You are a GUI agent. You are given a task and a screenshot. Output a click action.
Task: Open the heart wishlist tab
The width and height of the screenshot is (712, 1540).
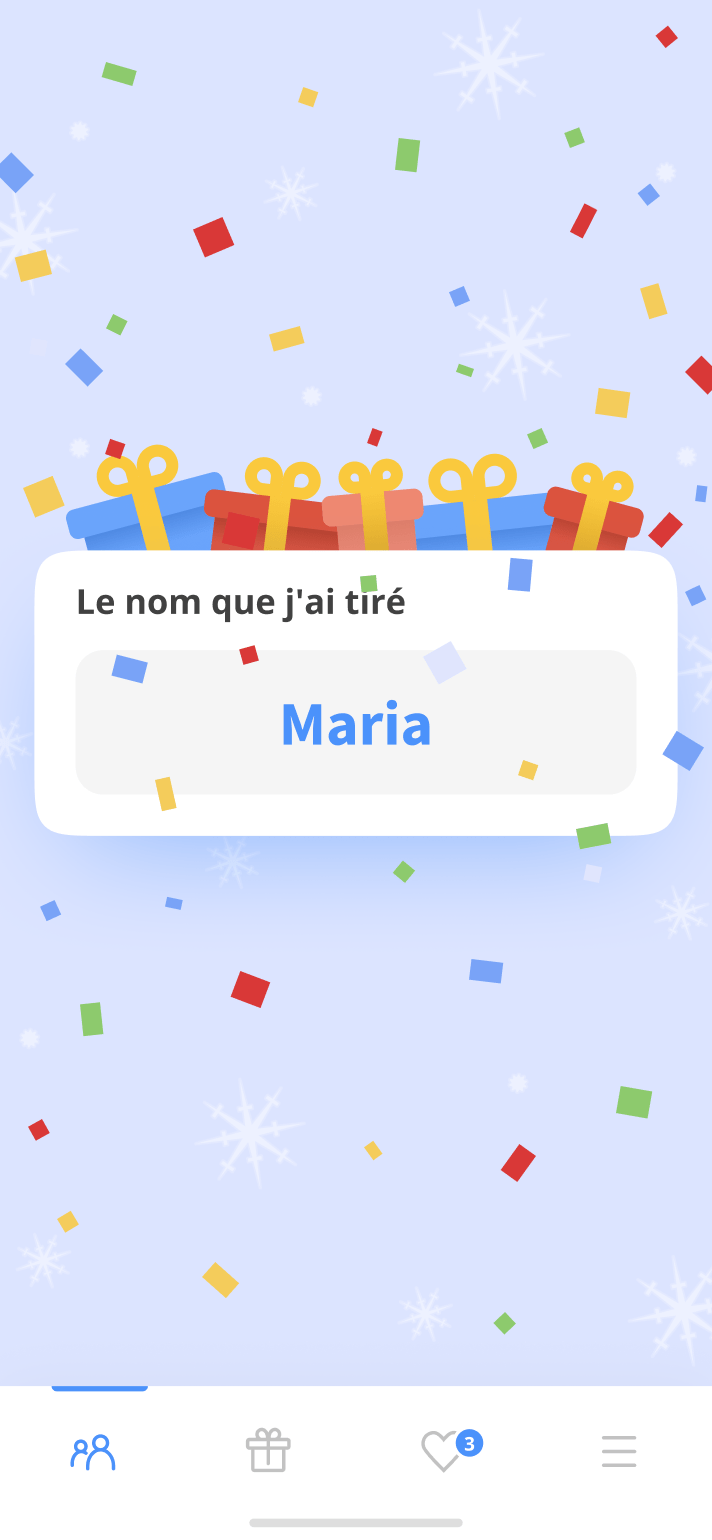[443, 1451]
